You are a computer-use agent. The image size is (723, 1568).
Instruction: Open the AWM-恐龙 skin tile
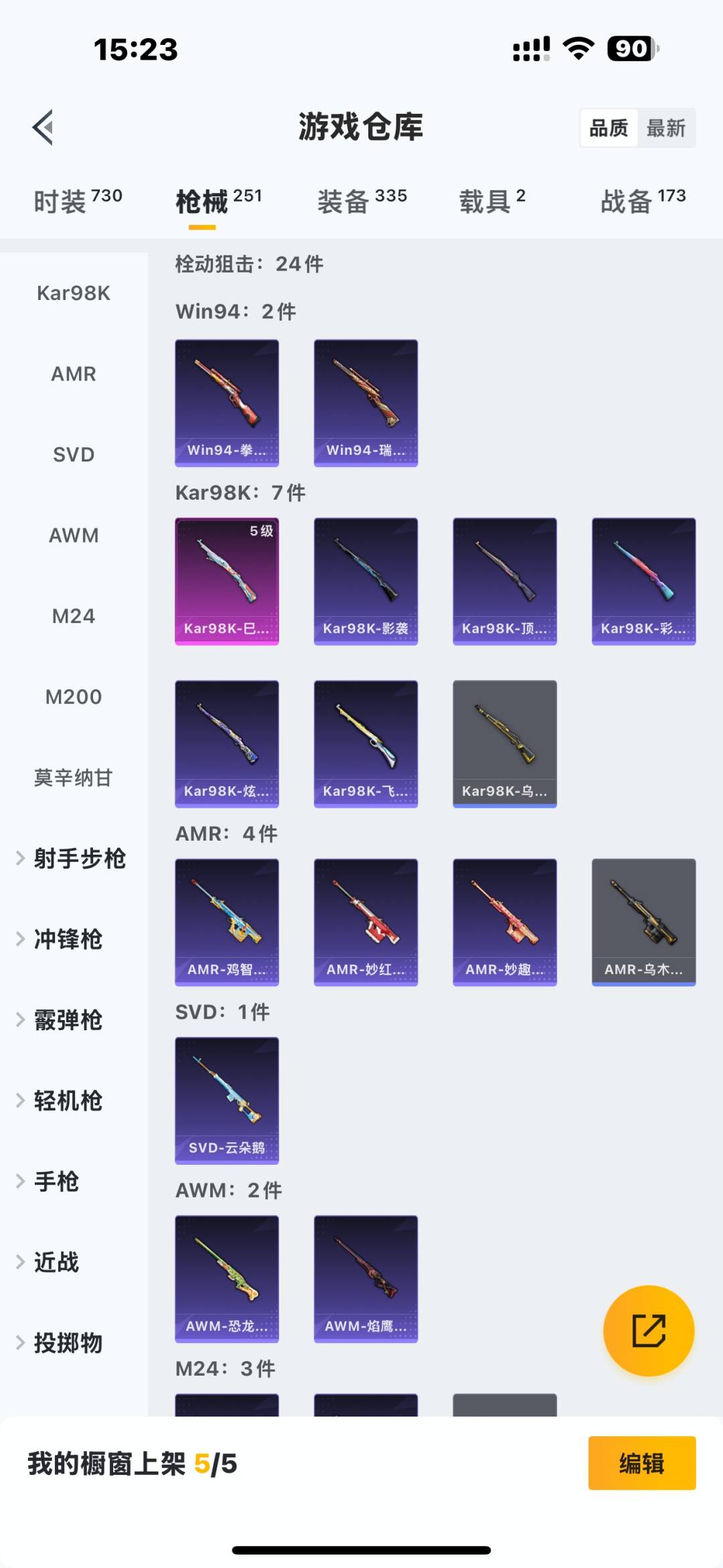click(227, 1279)
